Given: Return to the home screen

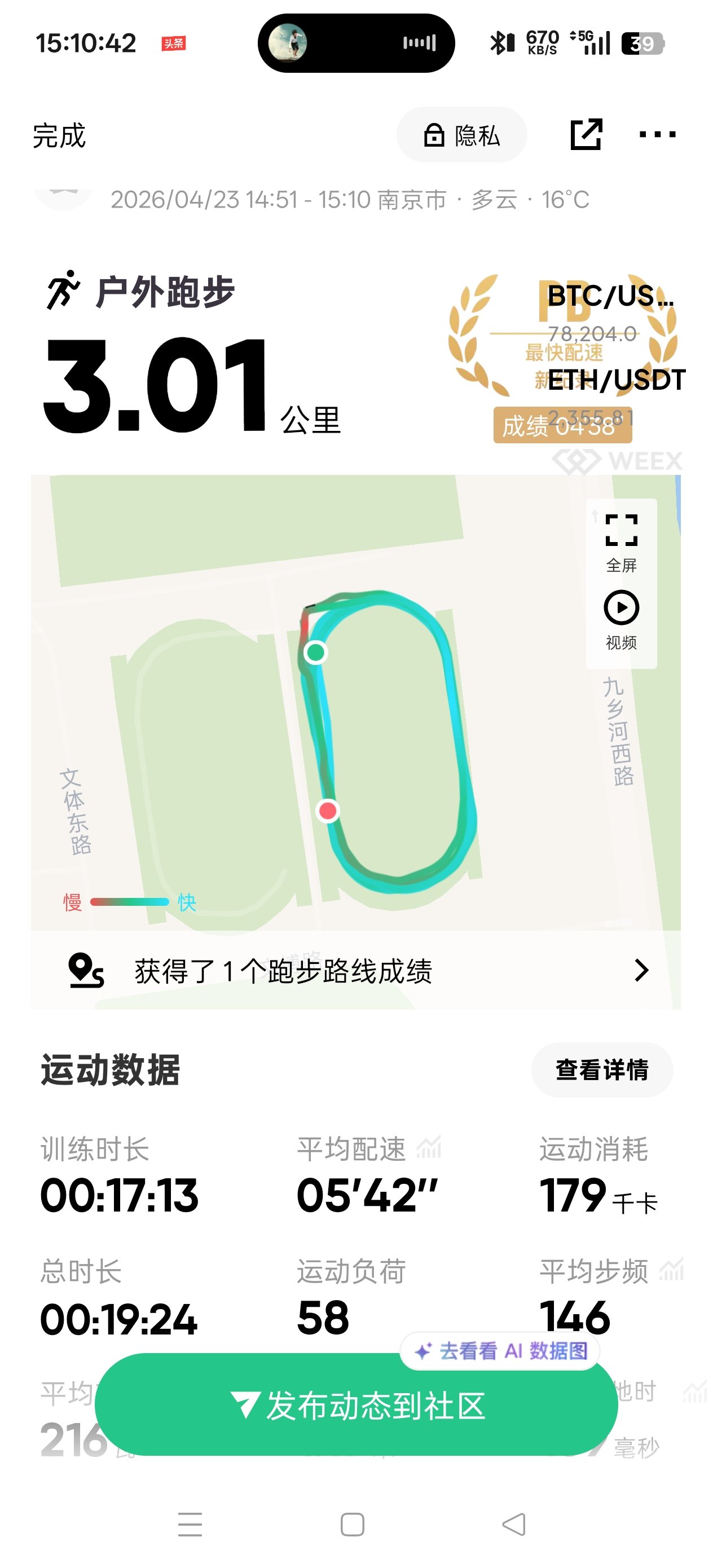Looking at the screenshot, I should [x=353, y=1524].
